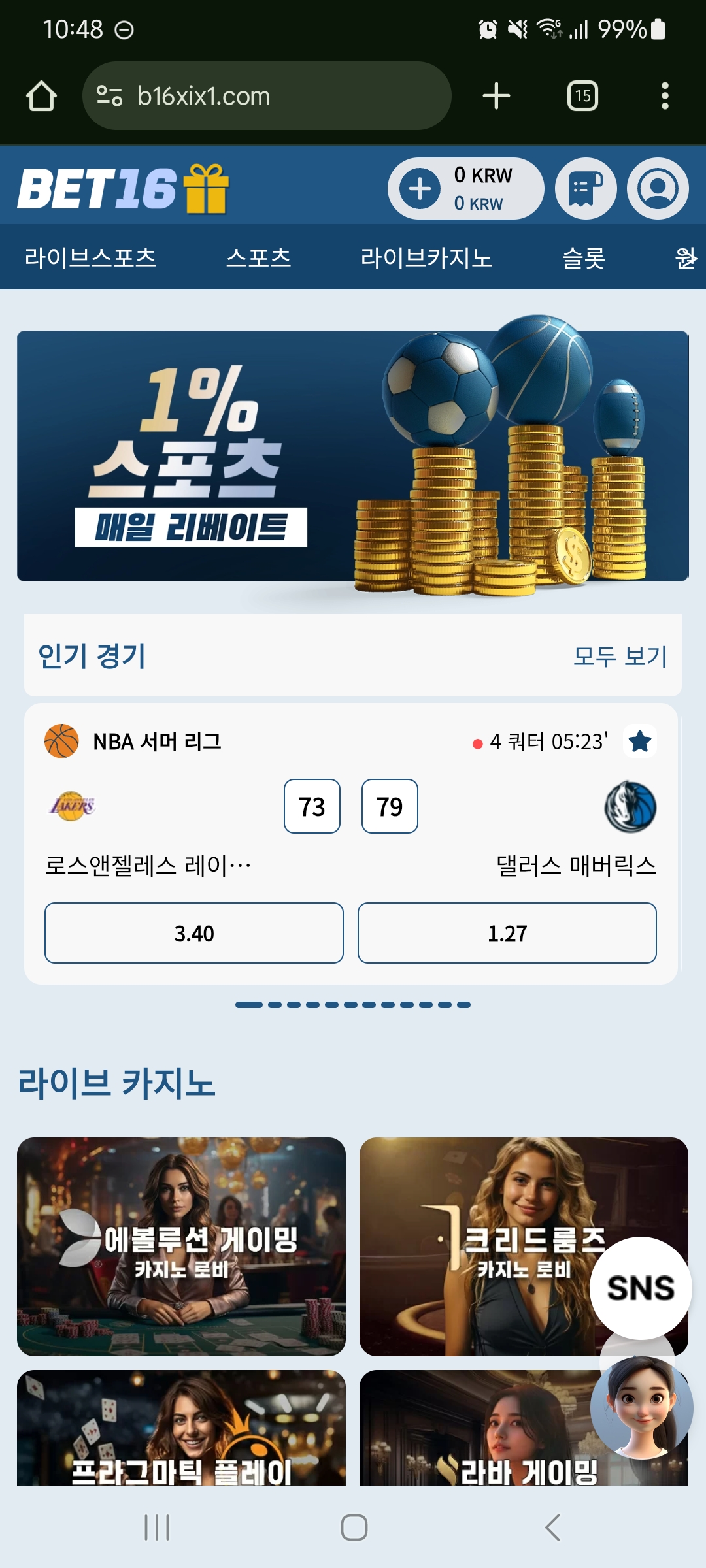
Task: Switch to the 라이브카지노 tab
Action: (x=426, y=257)
